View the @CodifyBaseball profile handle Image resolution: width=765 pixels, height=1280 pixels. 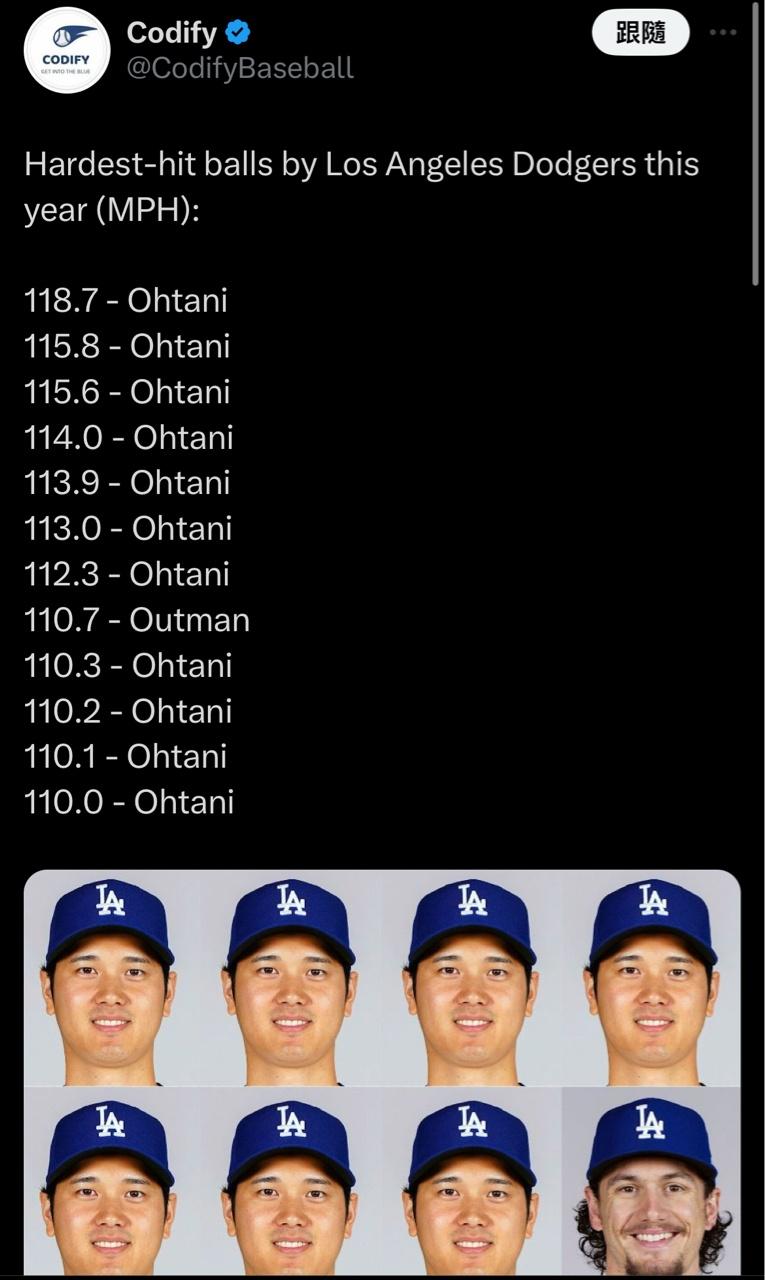tap(240, 68)
